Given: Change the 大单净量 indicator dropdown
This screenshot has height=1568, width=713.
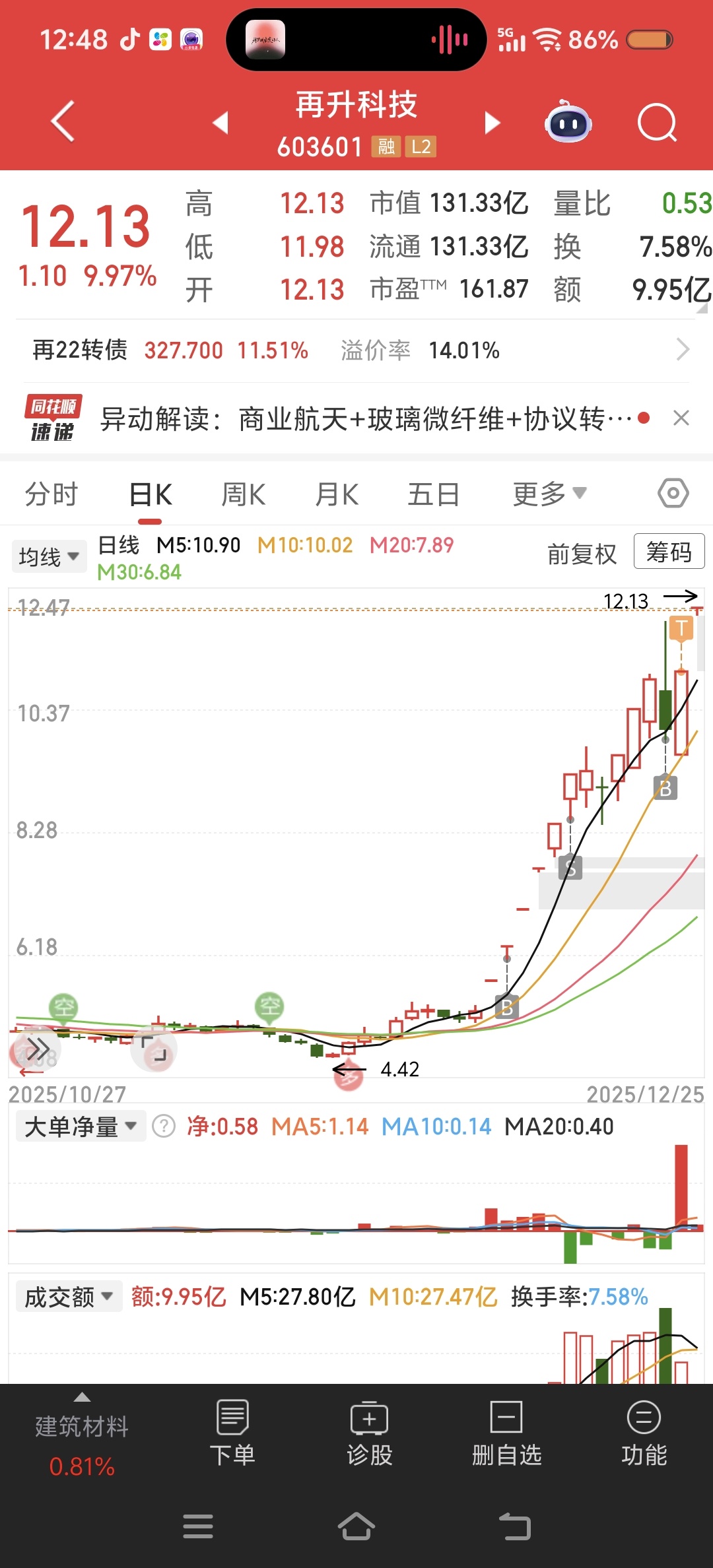Looking at the screenshot, I should (x=81, y=1127).
